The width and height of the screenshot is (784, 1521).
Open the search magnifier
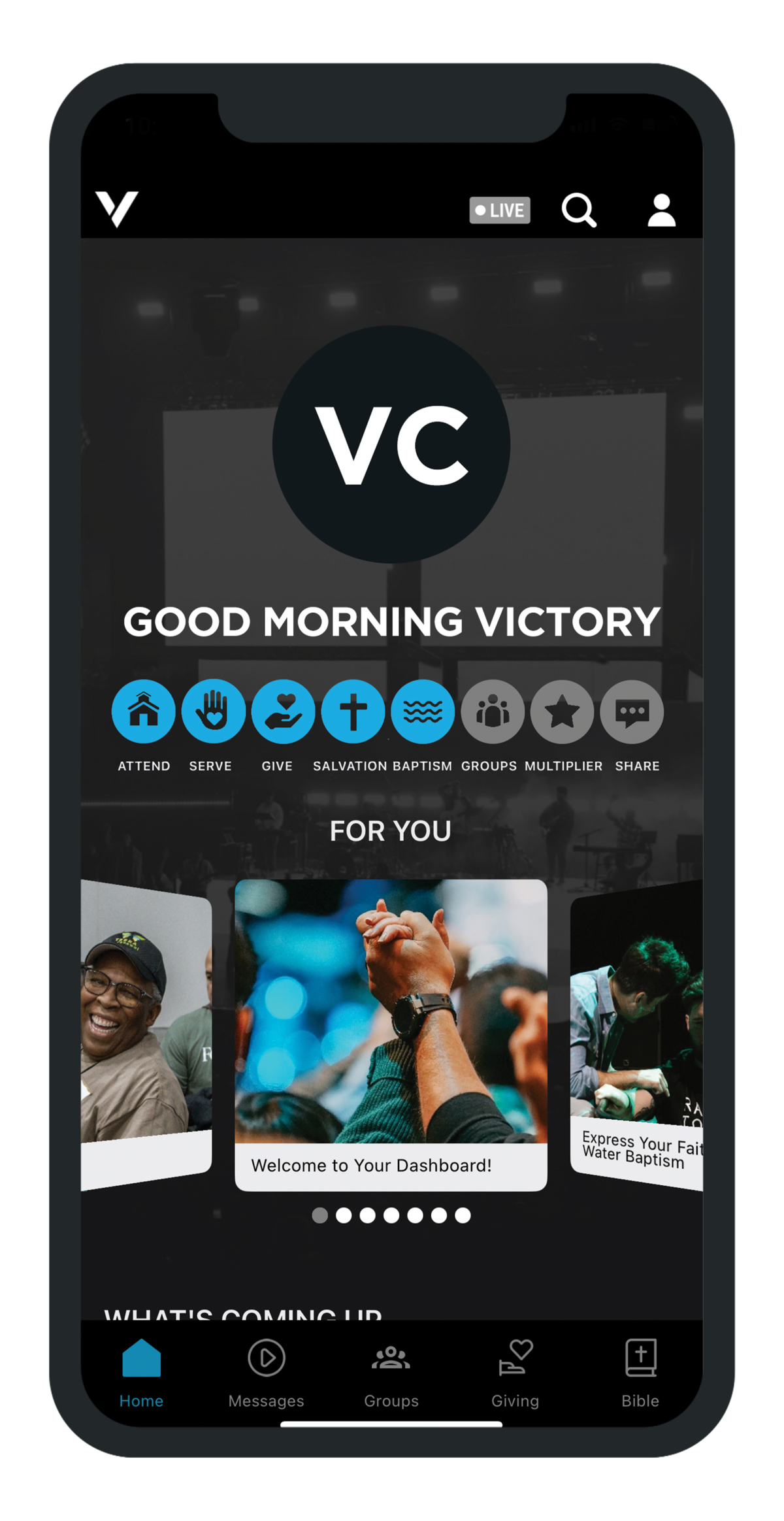579,210
